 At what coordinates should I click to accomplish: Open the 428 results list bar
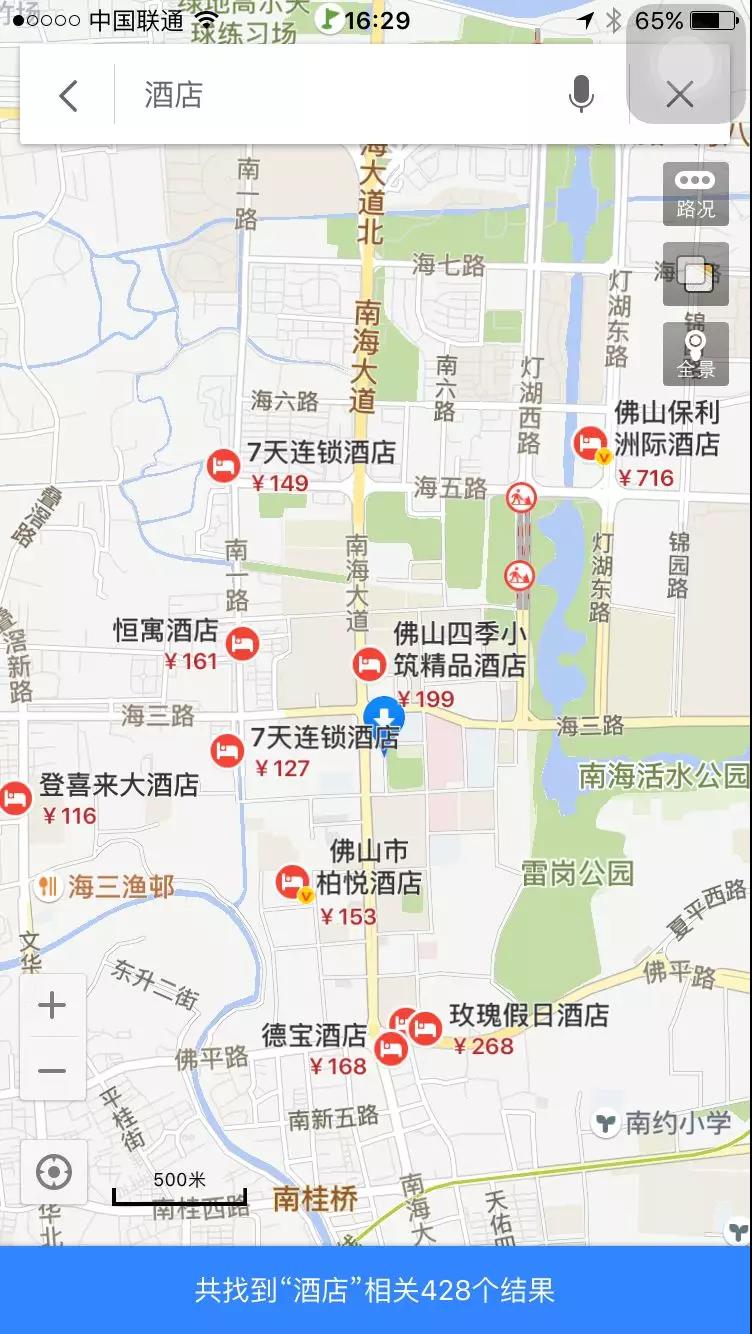376,1290
